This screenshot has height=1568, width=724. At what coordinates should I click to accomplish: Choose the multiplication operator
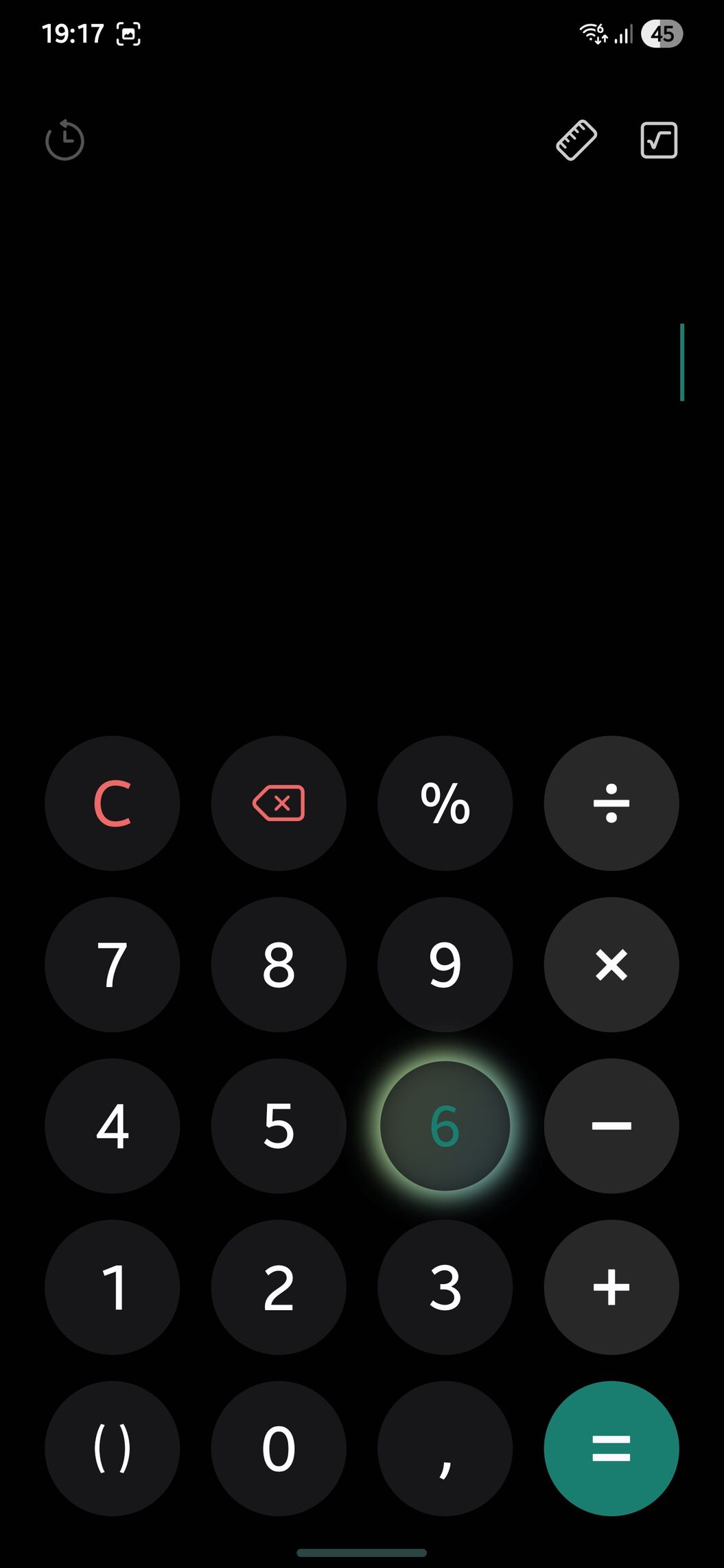(611, 964)
